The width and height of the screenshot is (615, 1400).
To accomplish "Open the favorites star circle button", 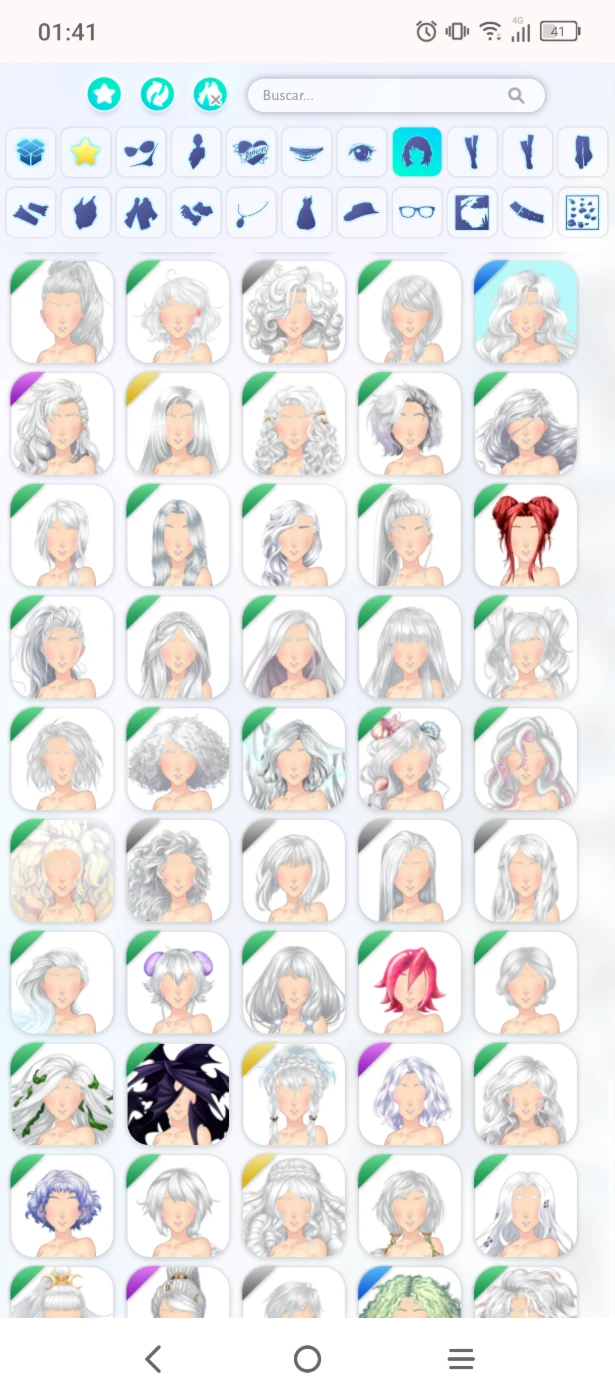I will click(x=104, y=94).
